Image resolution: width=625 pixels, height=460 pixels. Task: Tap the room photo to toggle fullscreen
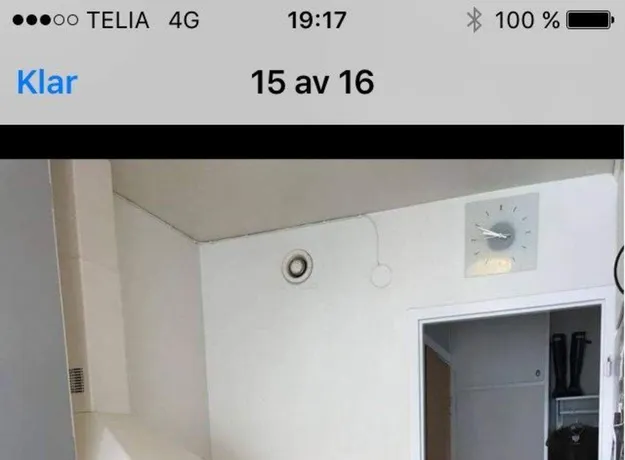312,310
